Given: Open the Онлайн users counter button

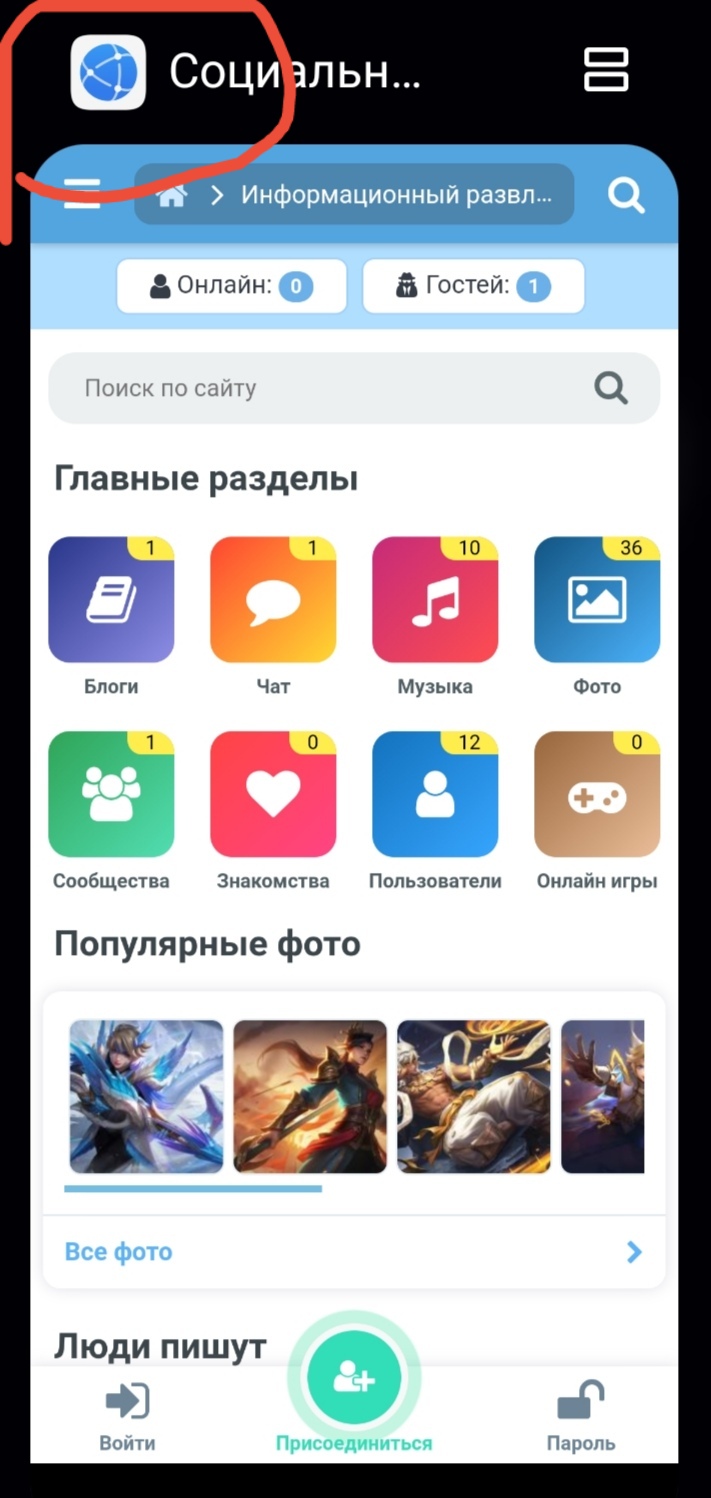Looking at the screenshot, I should click(231, 286).
